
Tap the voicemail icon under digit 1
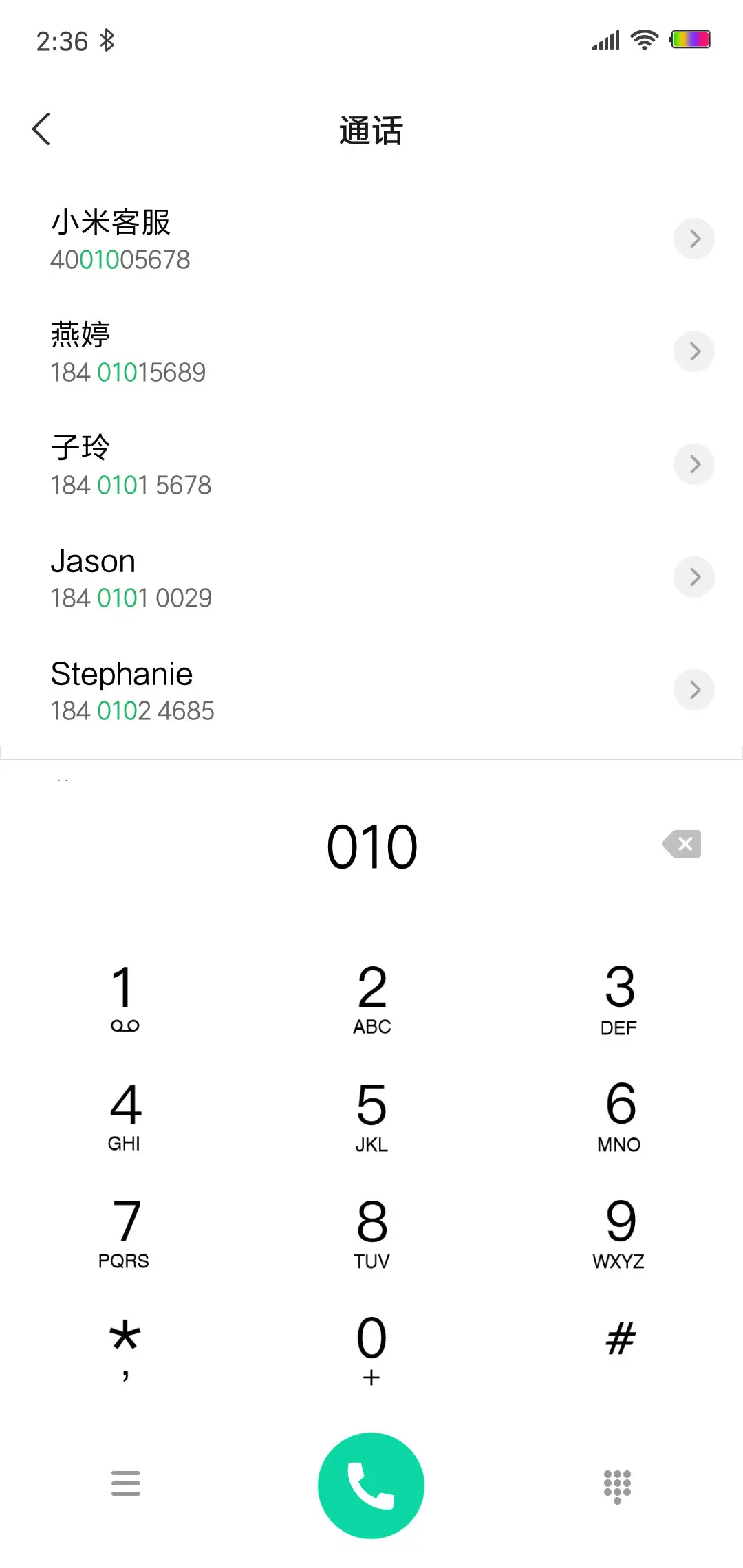point(125,1024)
